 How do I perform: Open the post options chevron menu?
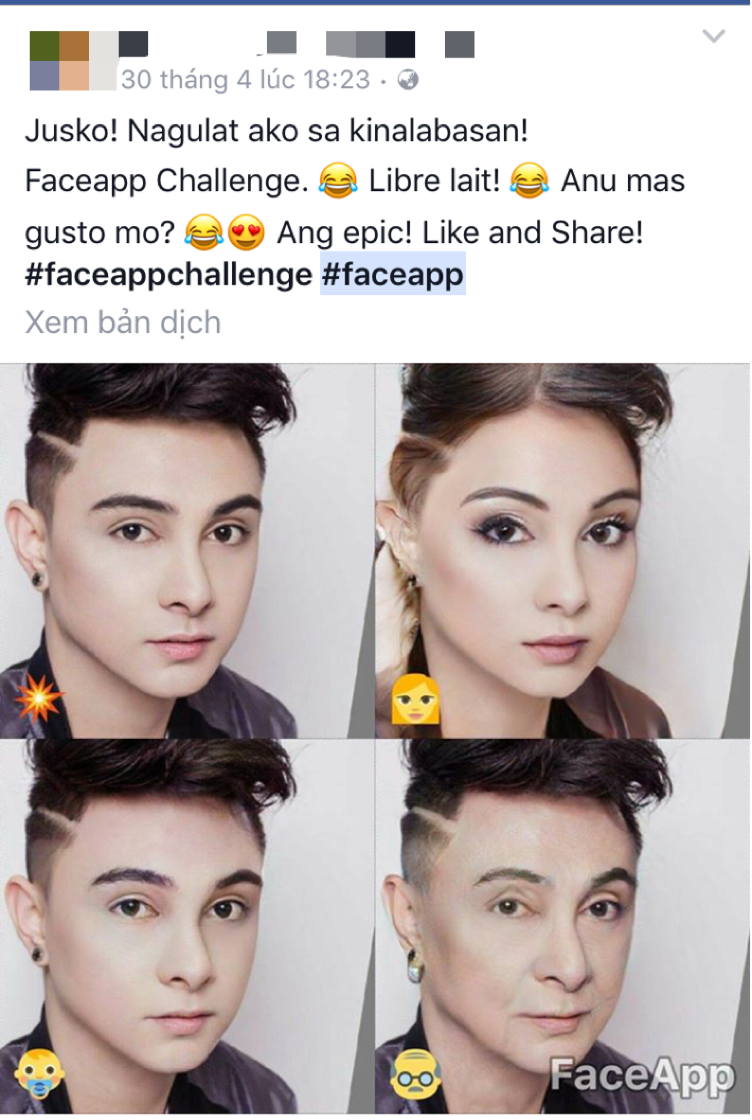click(x=714, y=38)
